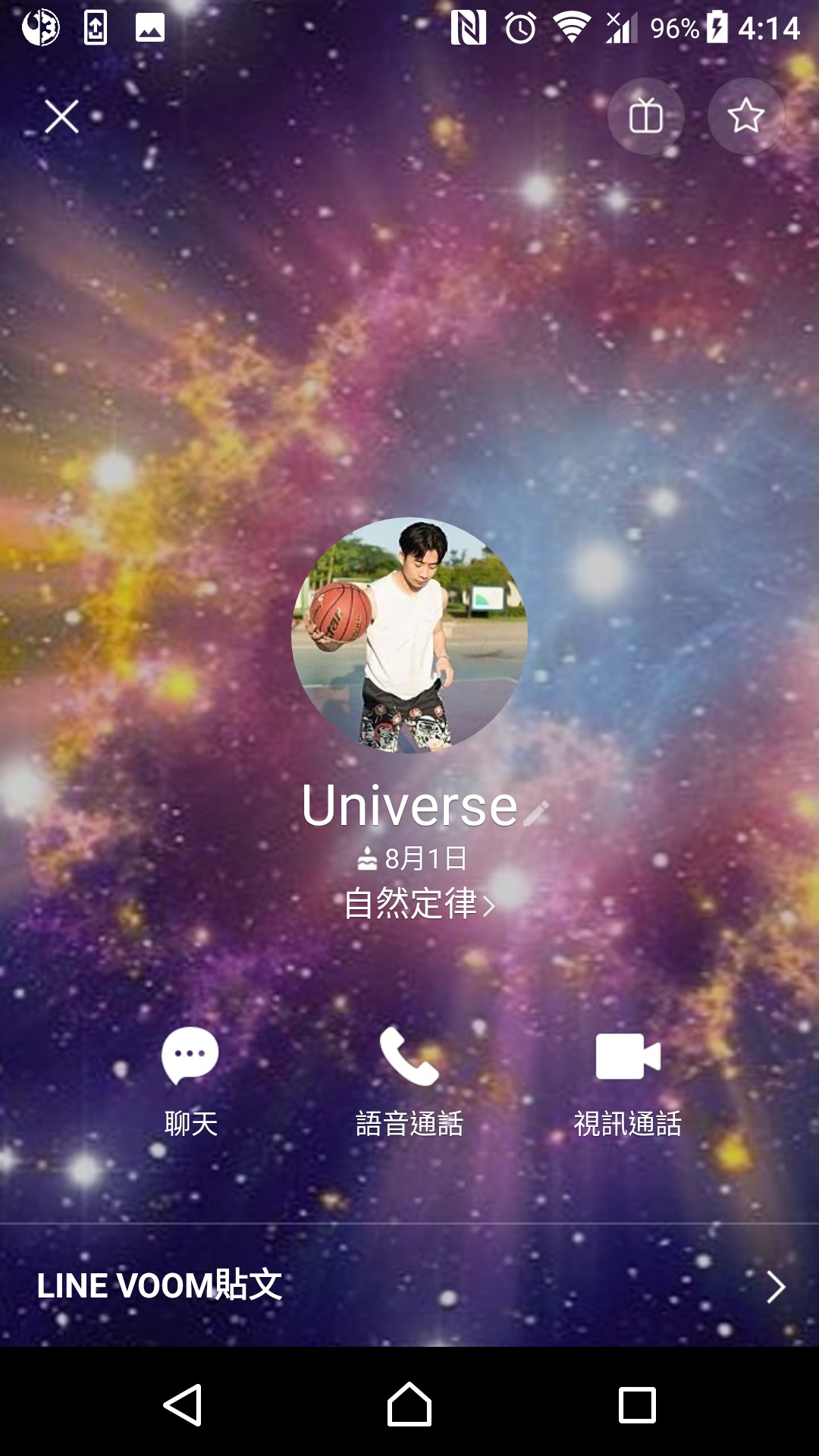Return to the phone's home screen
Viewport: 819px width, 1456px height.
tap(409, 1404)
